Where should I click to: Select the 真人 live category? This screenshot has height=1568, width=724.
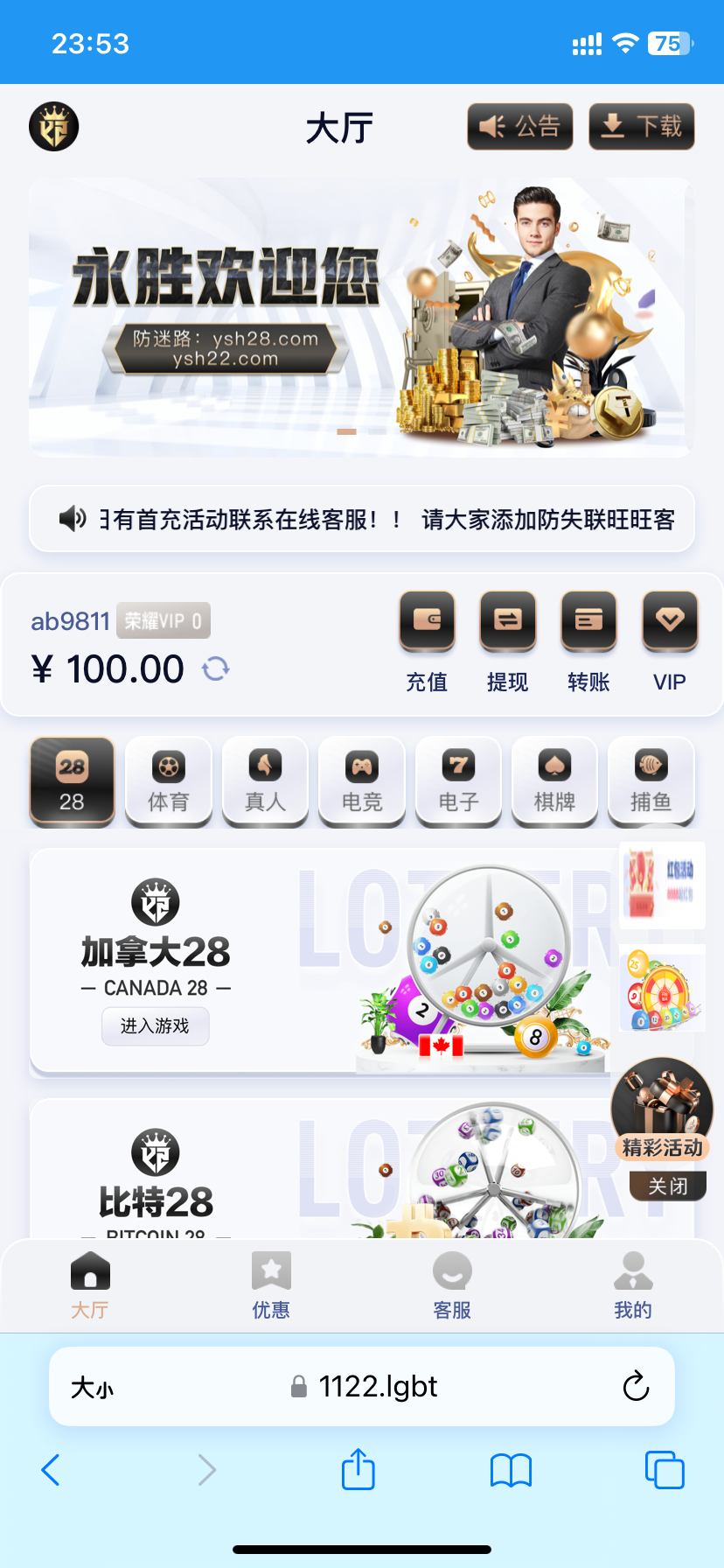(x=265, y=781)
